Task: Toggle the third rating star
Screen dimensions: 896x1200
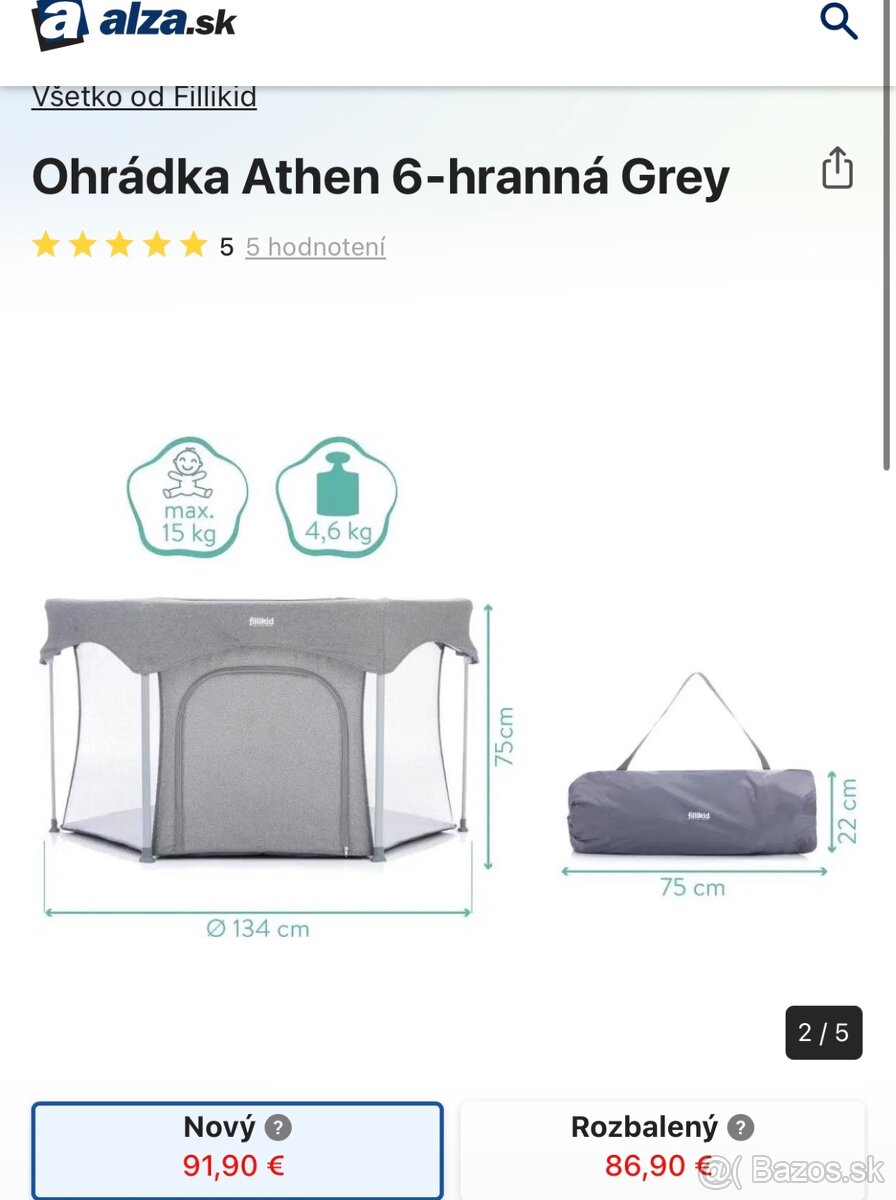Action: point(120,243)
